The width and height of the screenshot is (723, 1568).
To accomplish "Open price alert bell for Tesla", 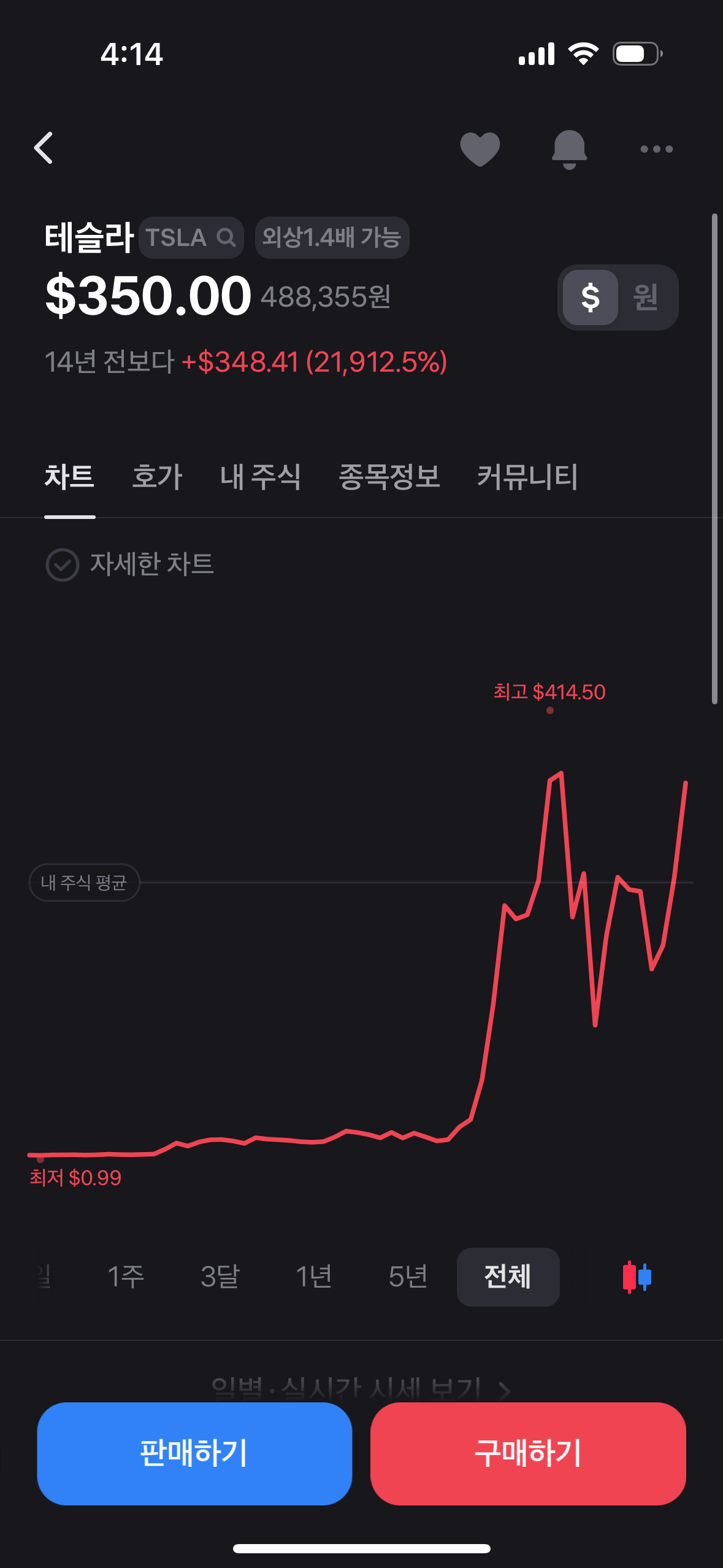I will 569,149.
